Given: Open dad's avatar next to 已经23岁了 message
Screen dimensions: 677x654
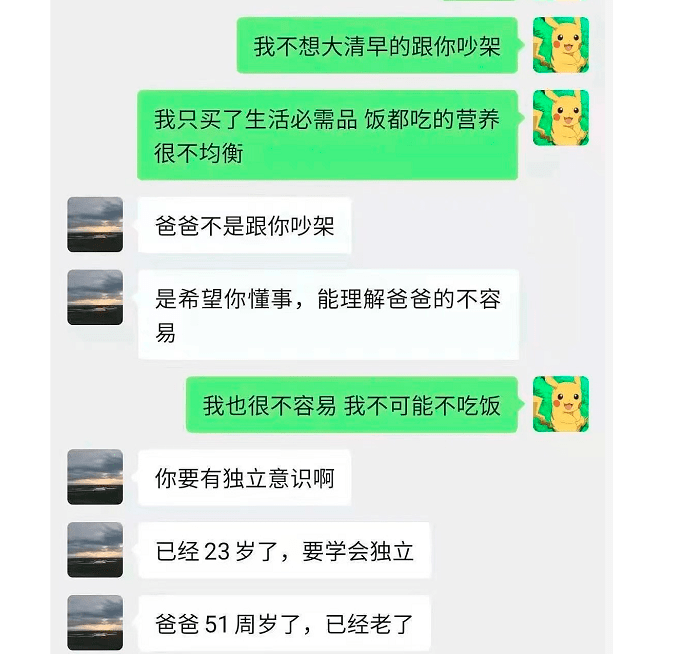Looking at the screenshot, I should point(95,550).
